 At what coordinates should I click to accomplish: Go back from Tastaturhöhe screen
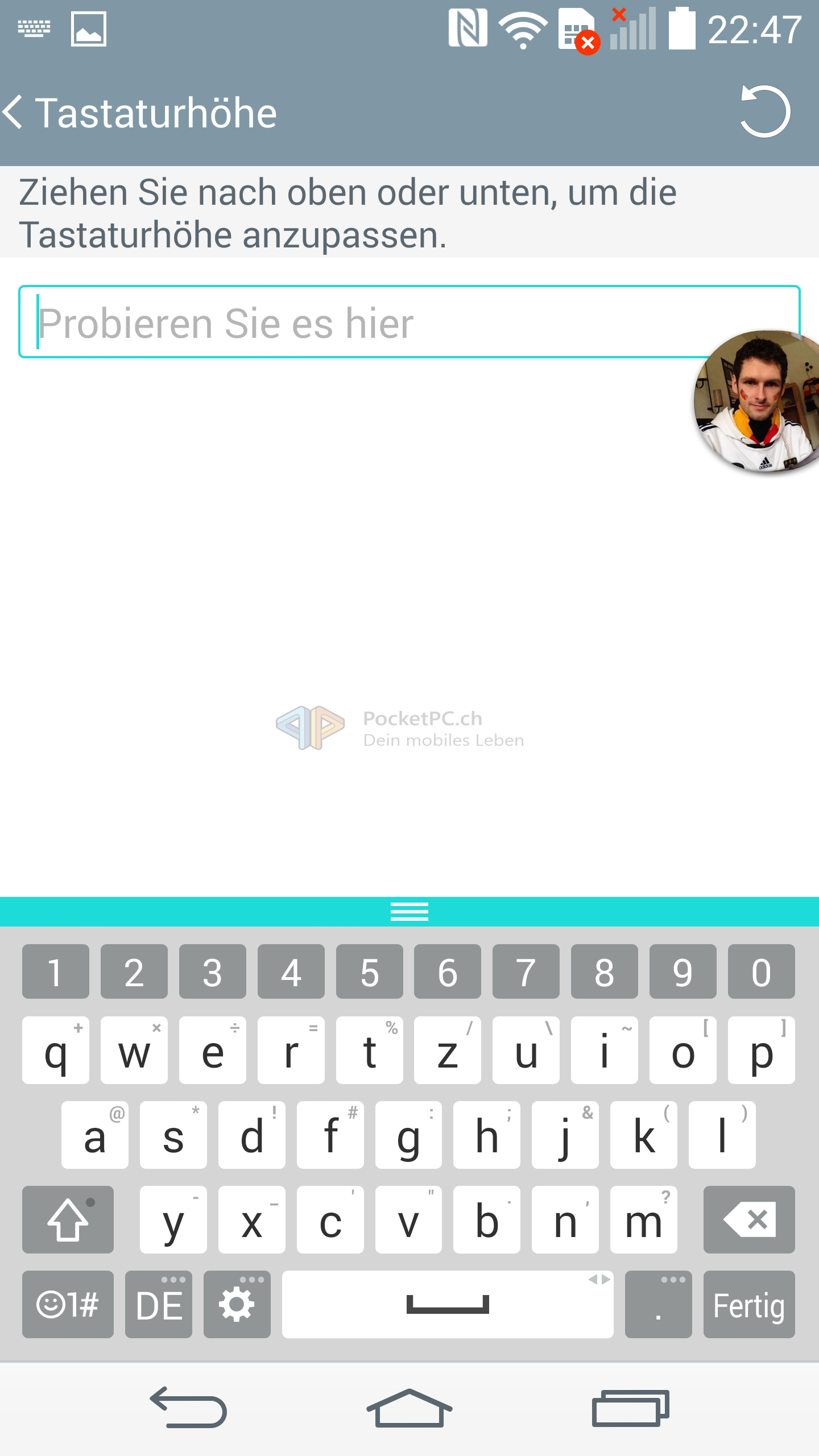tap(14, 112)
